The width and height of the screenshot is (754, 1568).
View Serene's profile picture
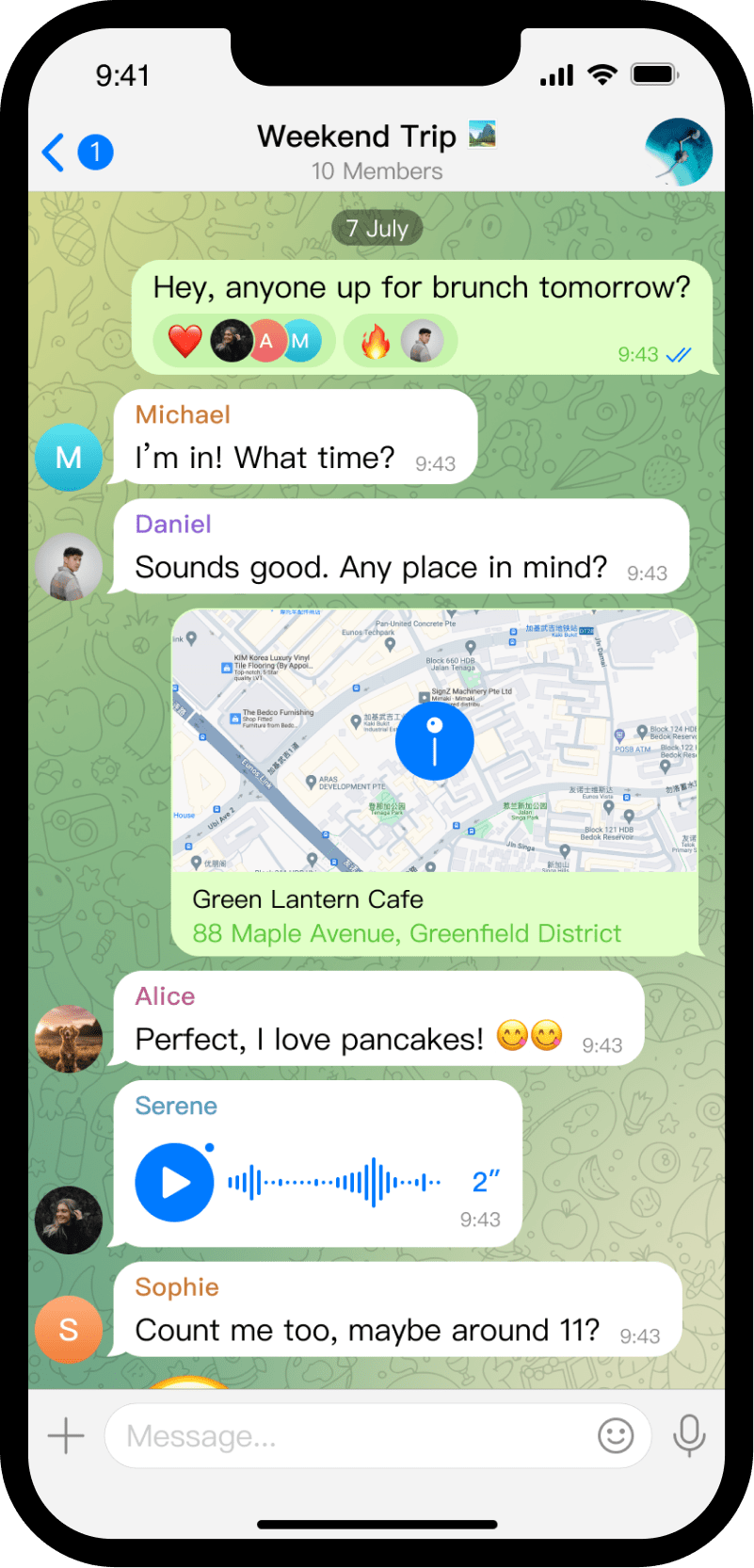tap(69, 1220)
